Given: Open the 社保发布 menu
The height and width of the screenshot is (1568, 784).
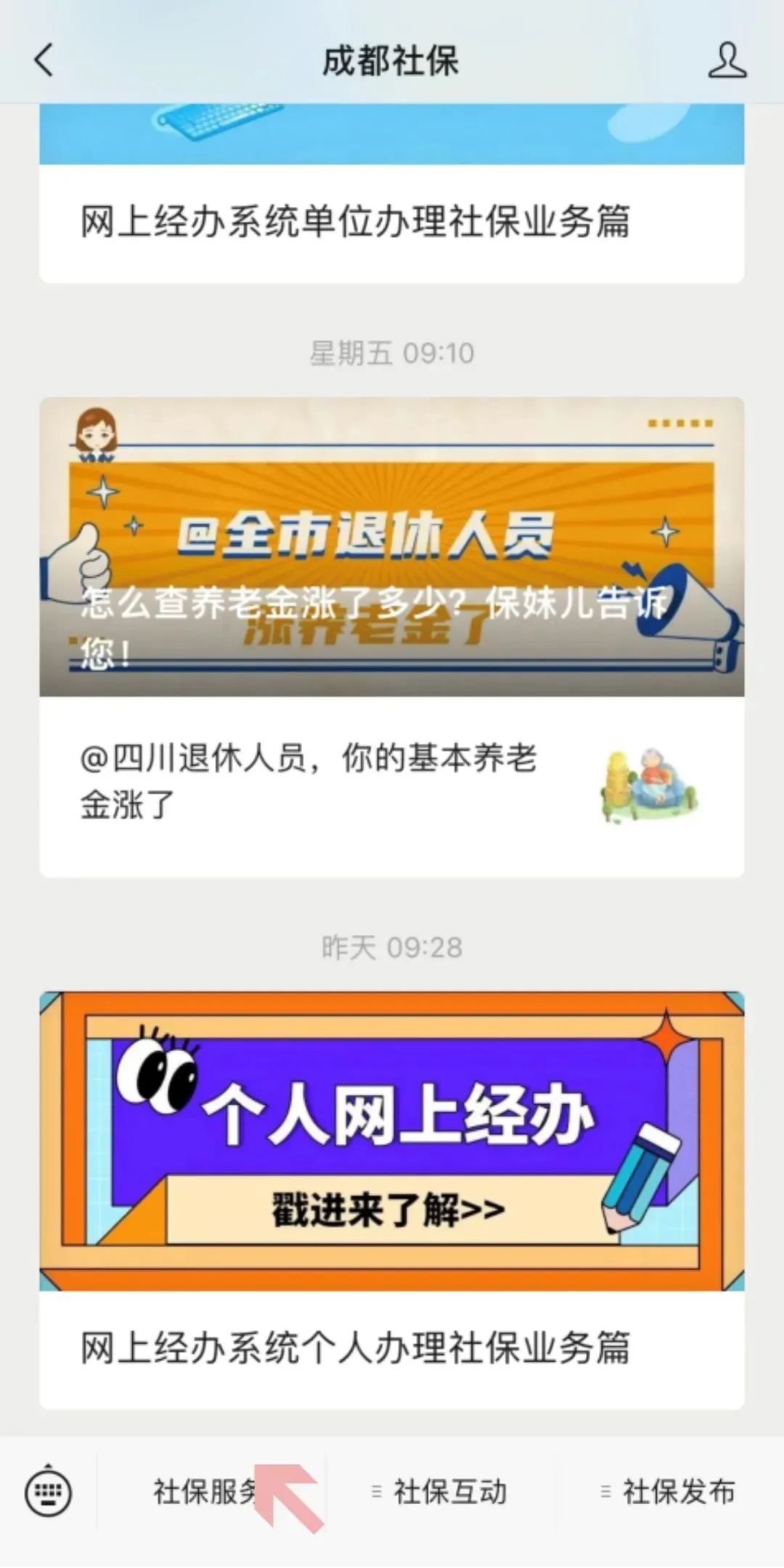Looking at the screenshot, I should click(669, 1493).
